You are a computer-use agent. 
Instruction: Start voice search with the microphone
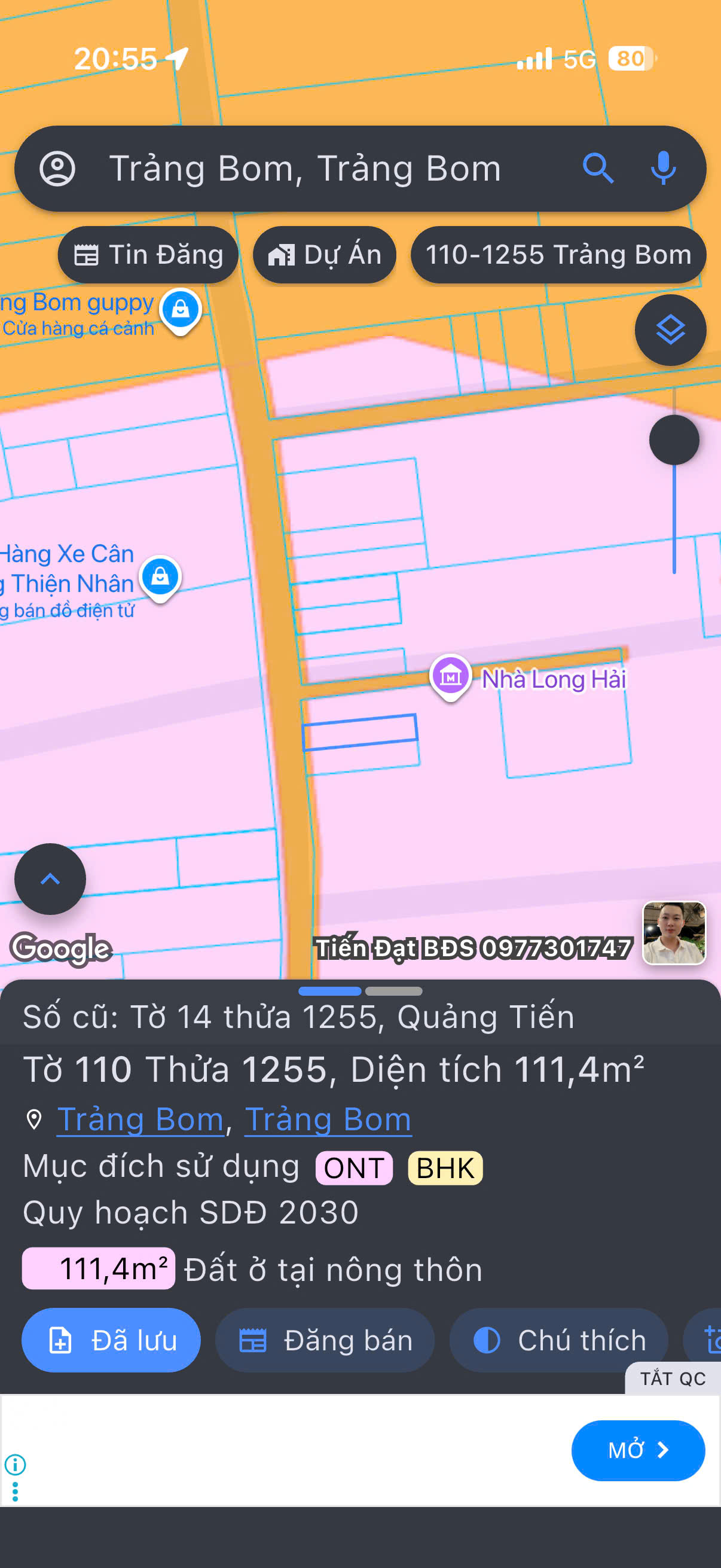tap(662, 169)
